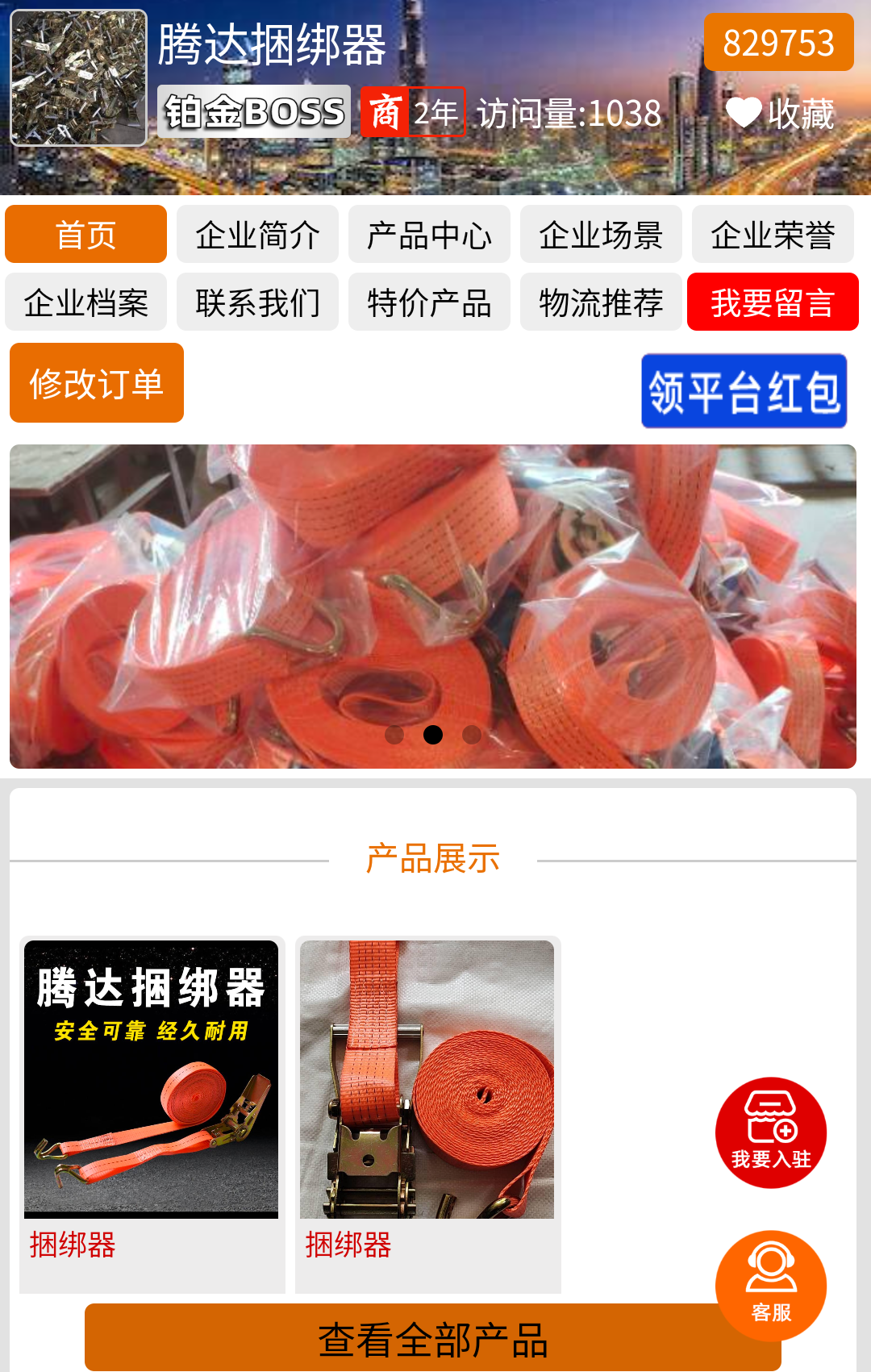Open 物流推荐
Screen dimensions: 871x1372
coord(601,302)
